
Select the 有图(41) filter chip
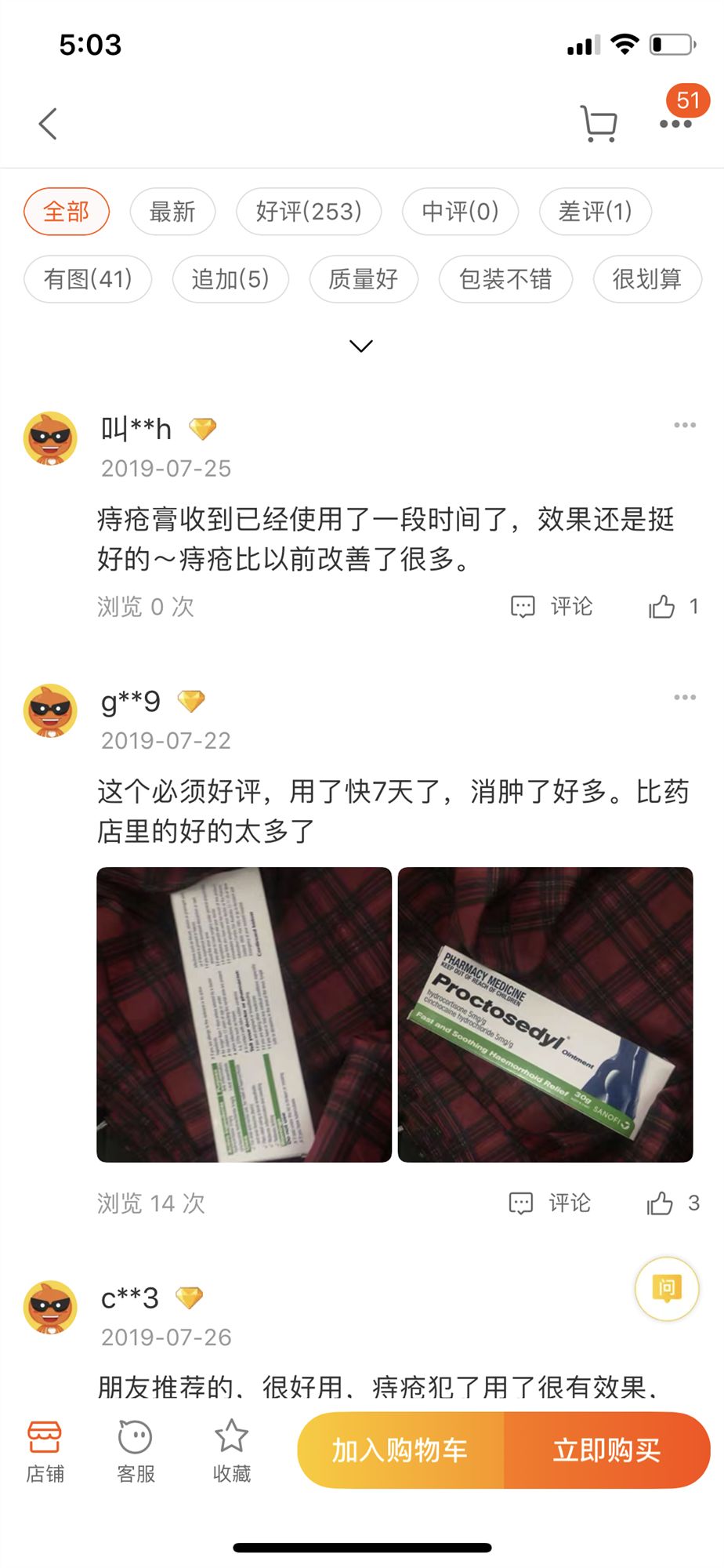coord(88,278)
